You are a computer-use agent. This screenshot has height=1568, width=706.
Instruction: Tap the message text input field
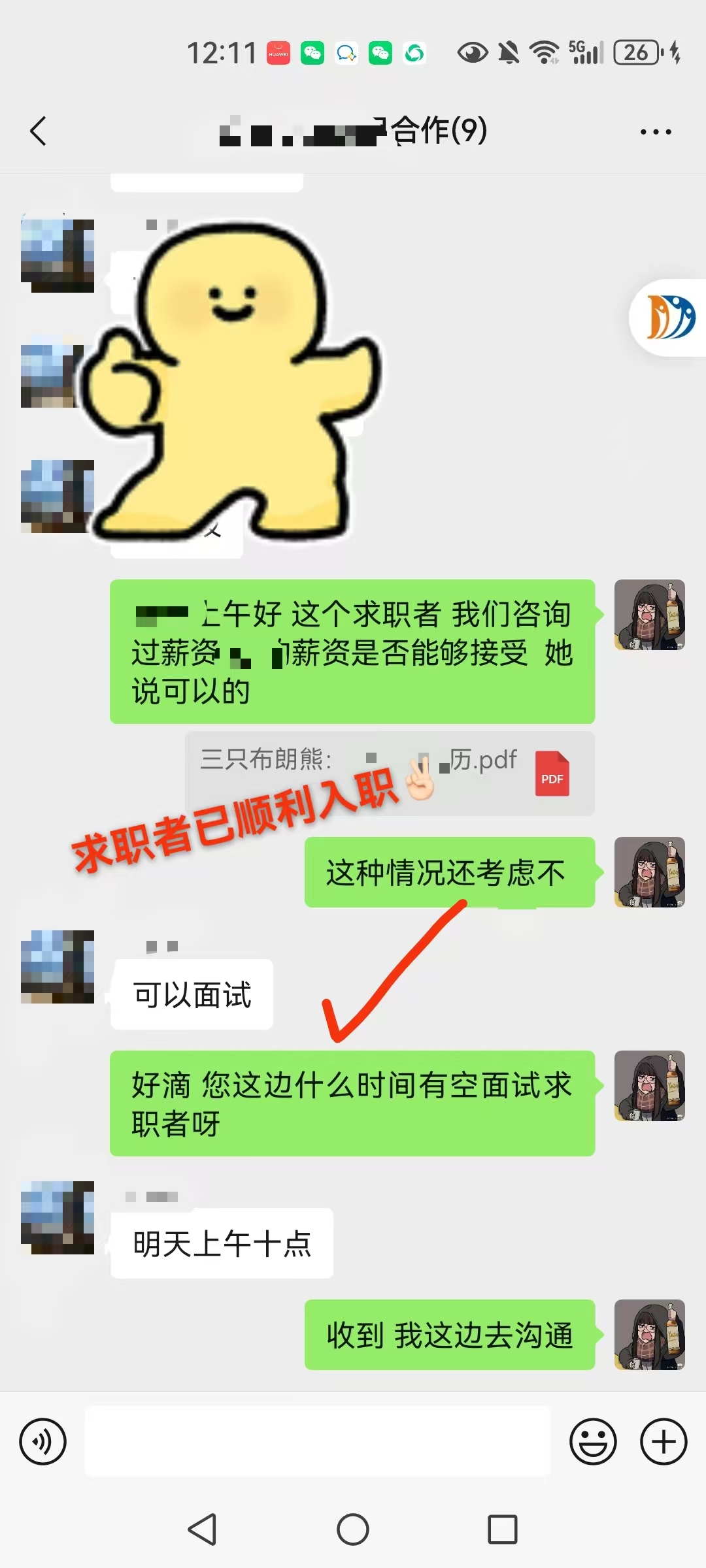click(x=318, y=1442)
